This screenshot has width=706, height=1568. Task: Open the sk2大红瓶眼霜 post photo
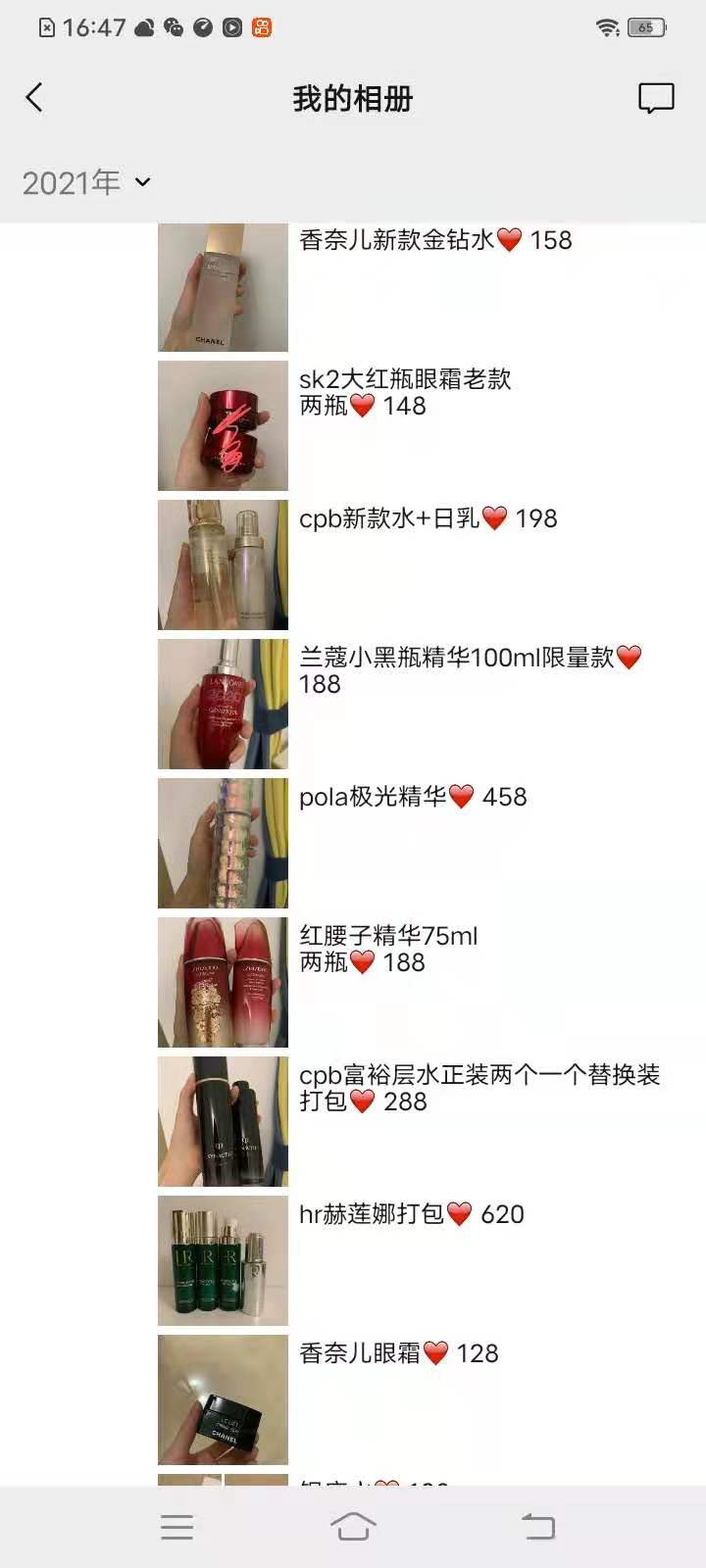pyautogui.click(x=223, y=425)
